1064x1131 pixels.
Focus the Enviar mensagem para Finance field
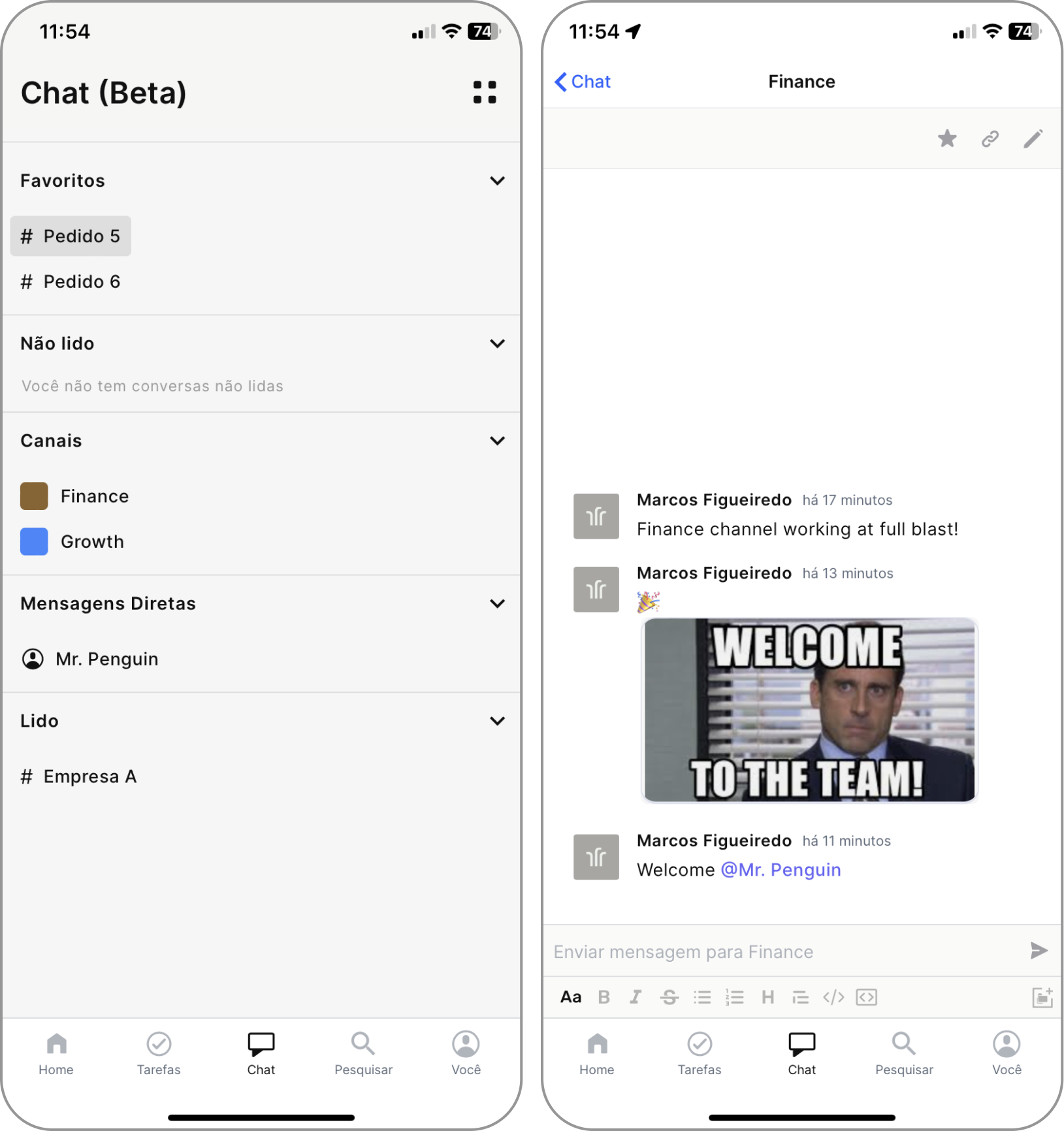click(784, 951)
